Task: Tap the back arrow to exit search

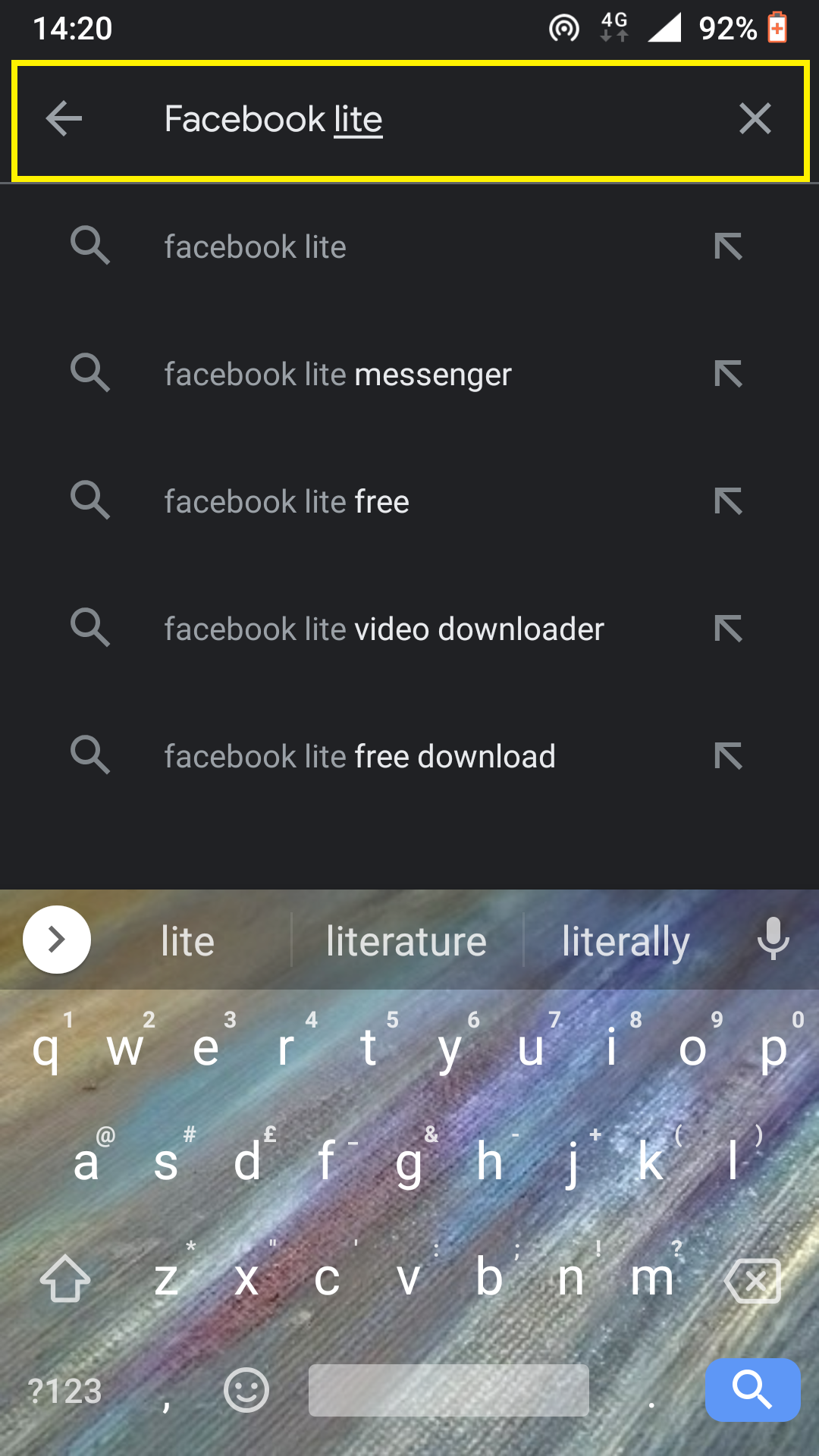Action: 64,118
